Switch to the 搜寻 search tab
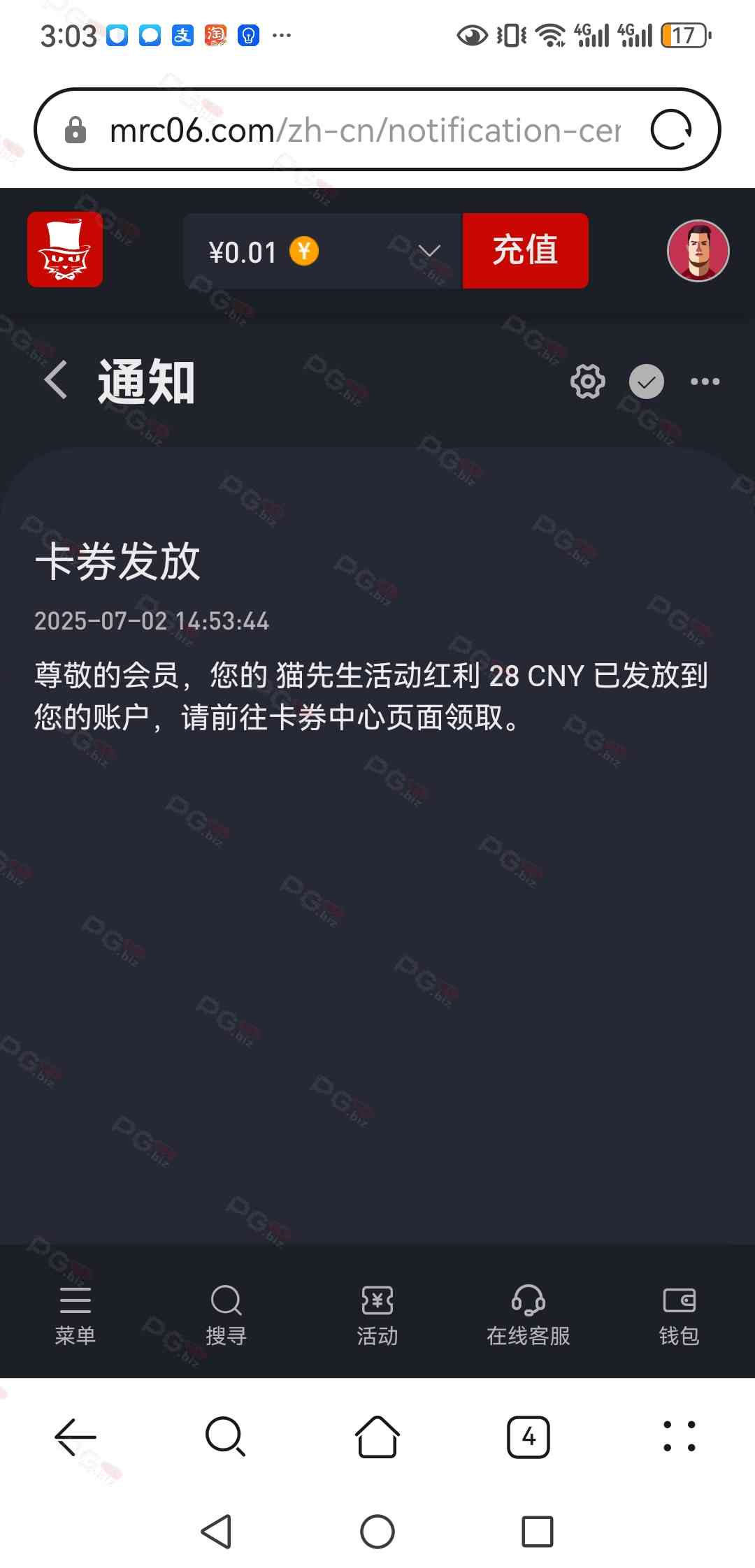Viewport: 755px width, 1568px height. click(226, 1315)
